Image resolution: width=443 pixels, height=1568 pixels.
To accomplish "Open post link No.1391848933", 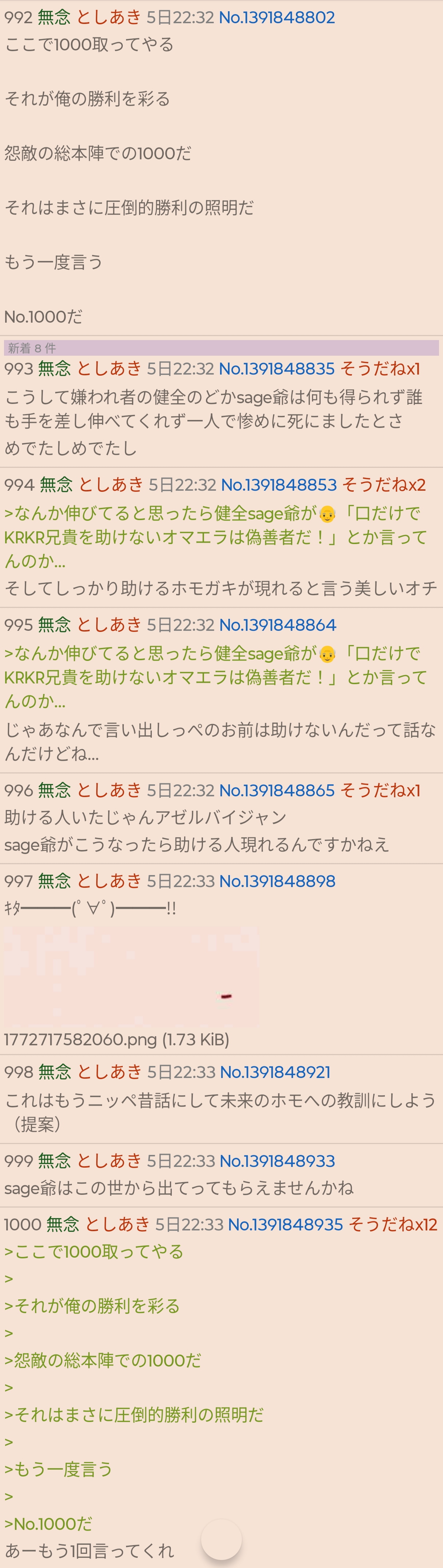I will [x=277, y=1161].
